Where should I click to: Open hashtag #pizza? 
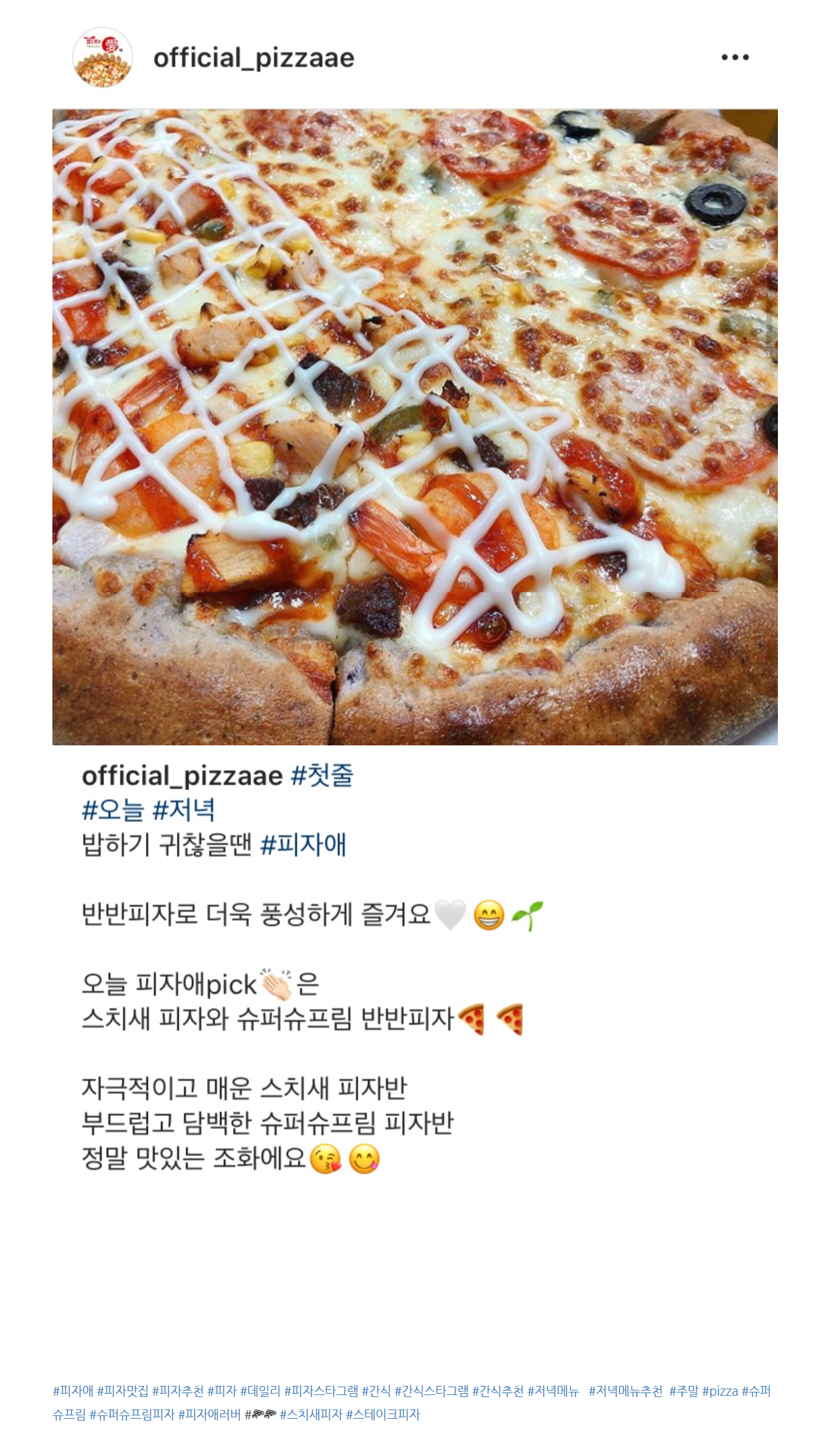[x=720, y=1391]
